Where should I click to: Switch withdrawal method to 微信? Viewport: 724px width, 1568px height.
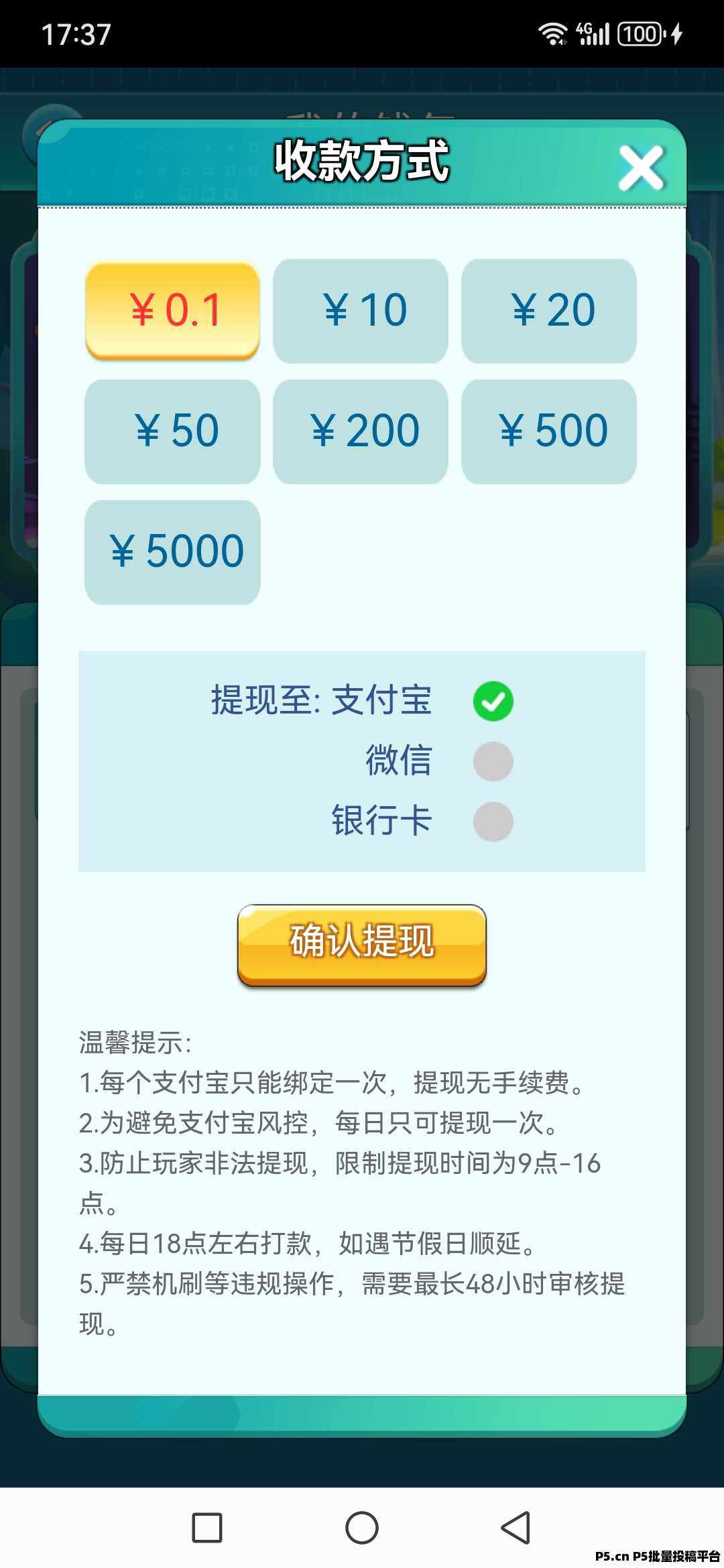pos(493,761)
